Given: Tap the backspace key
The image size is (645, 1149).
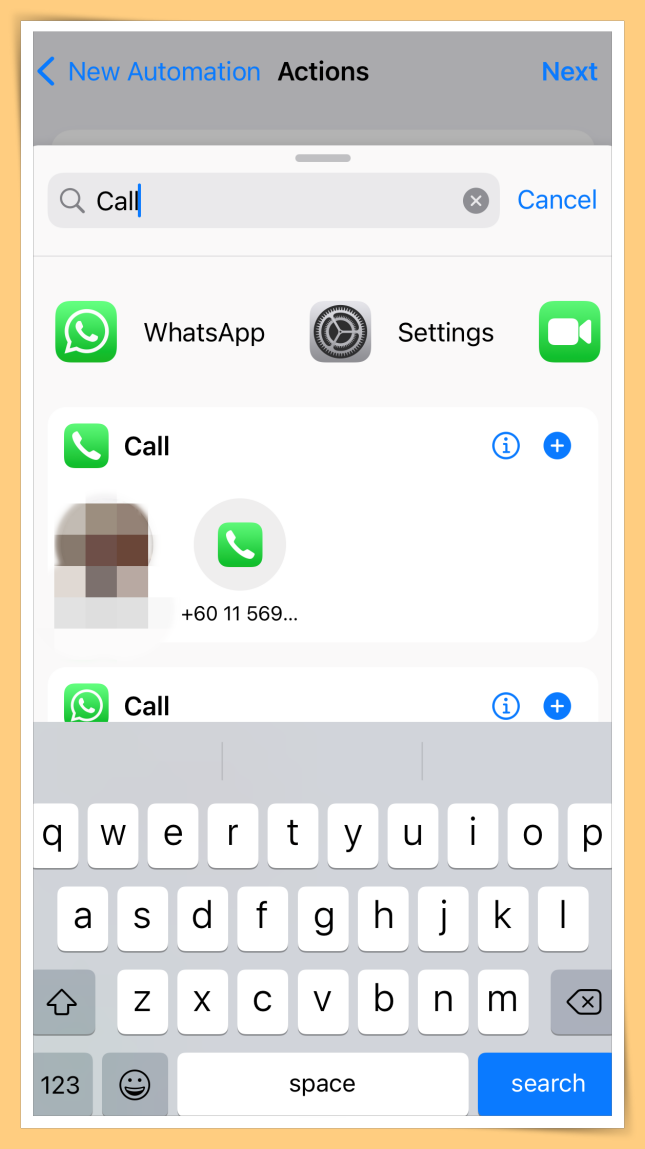Looking at the screenshot, I should pos(581,1001).
